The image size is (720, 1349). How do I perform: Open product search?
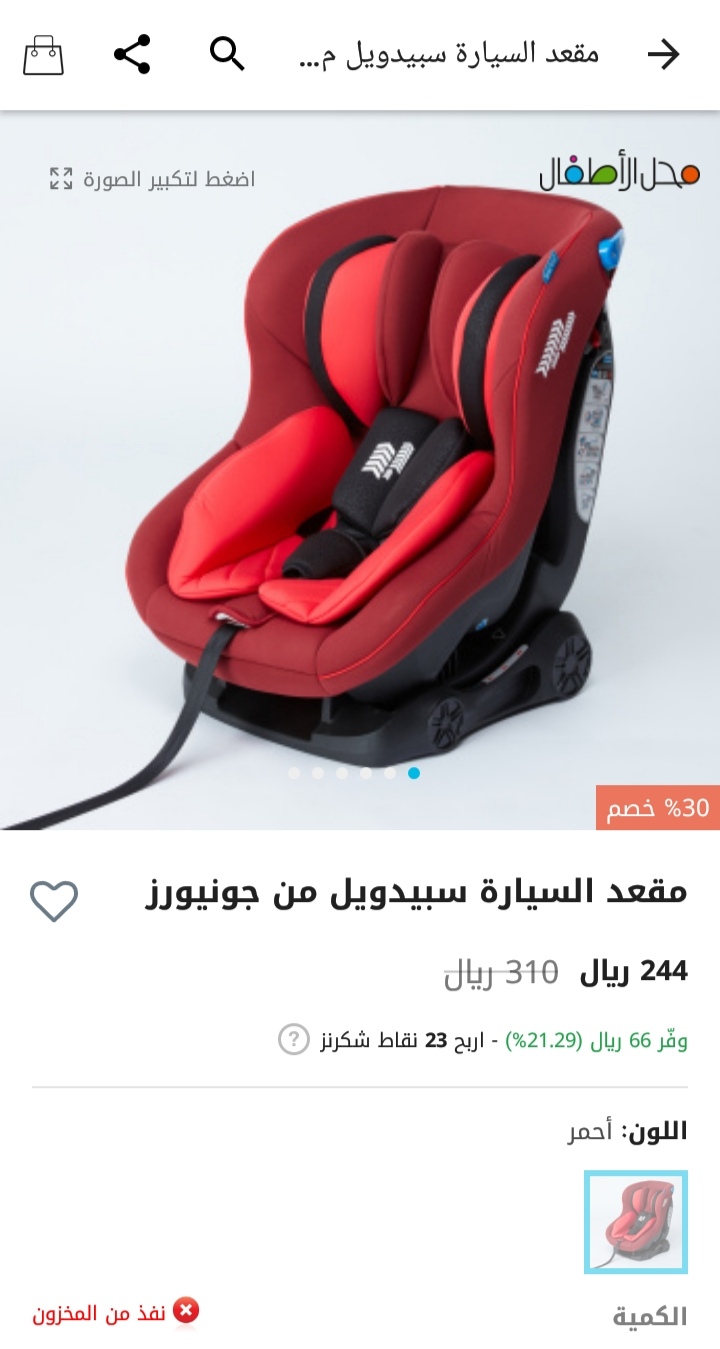pyautogui.click(x=227, y=54)
